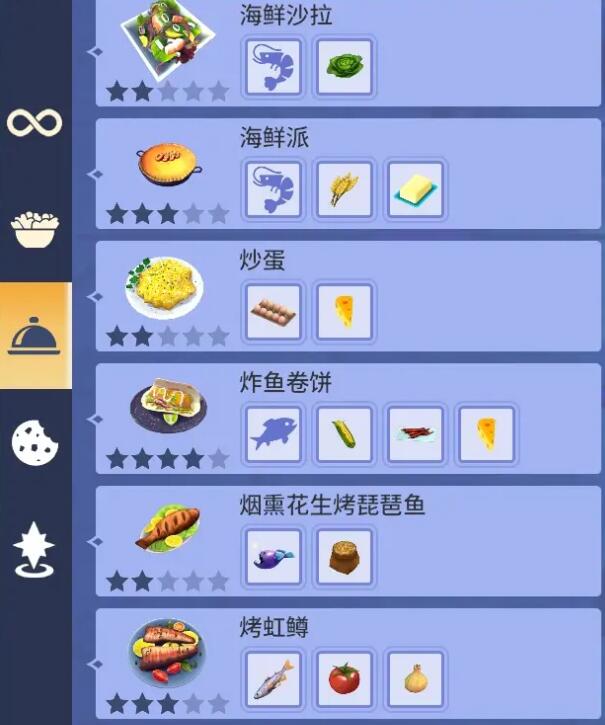Switch to the infinity all-recipes tab

[35, 123]
